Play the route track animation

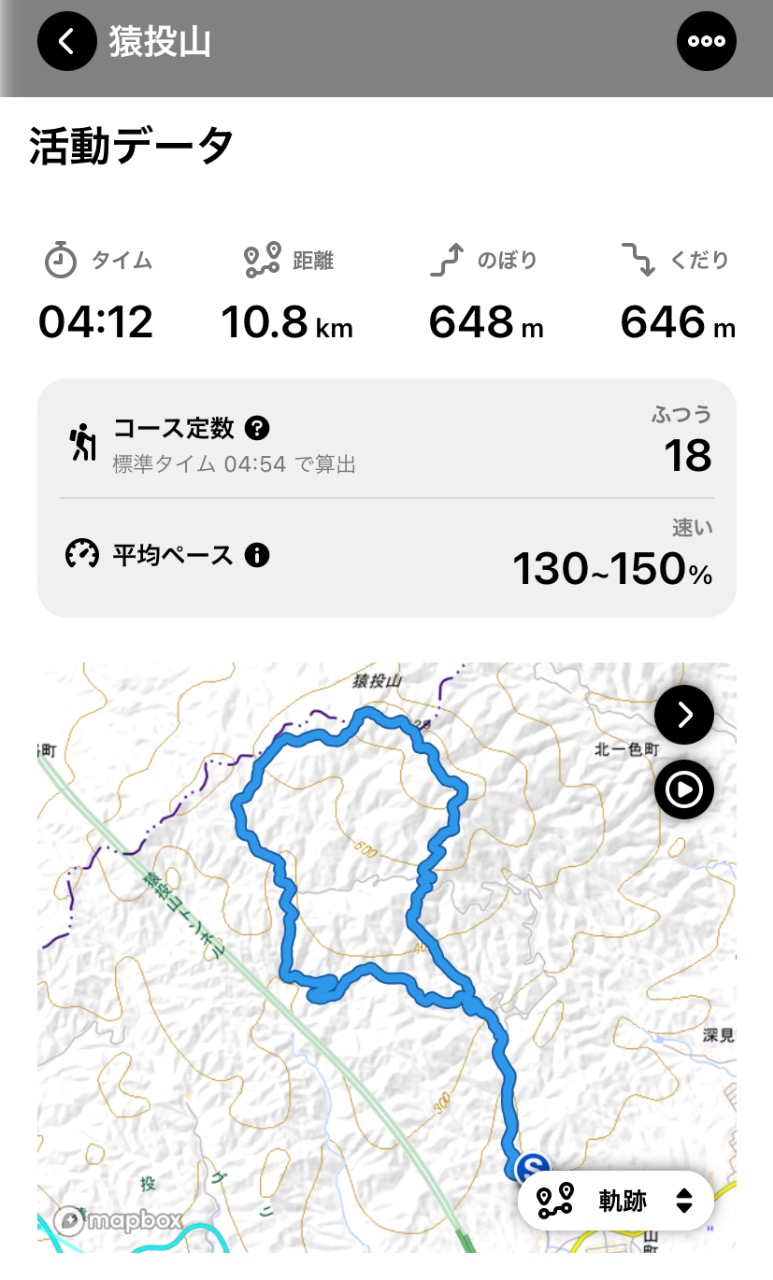pos(684,789)
